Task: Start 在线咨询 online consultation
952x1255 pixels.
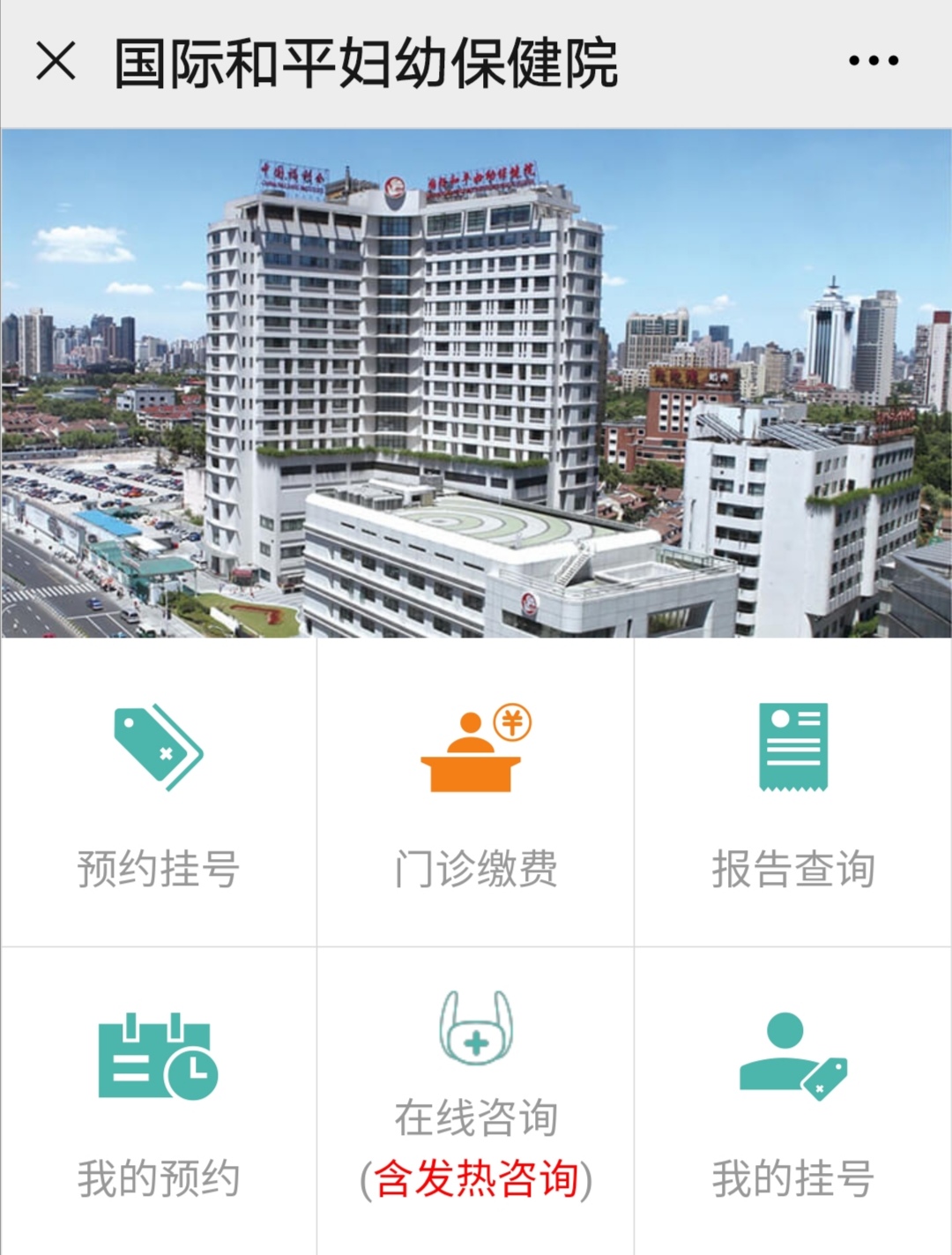Action: 475,1102
